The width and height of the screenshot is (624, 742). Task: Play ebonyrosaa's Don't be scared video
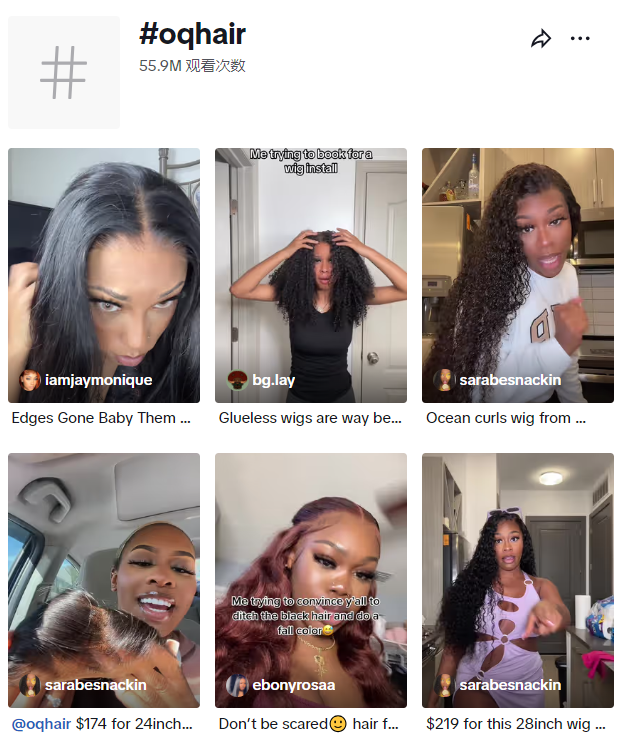pos(311,580)
